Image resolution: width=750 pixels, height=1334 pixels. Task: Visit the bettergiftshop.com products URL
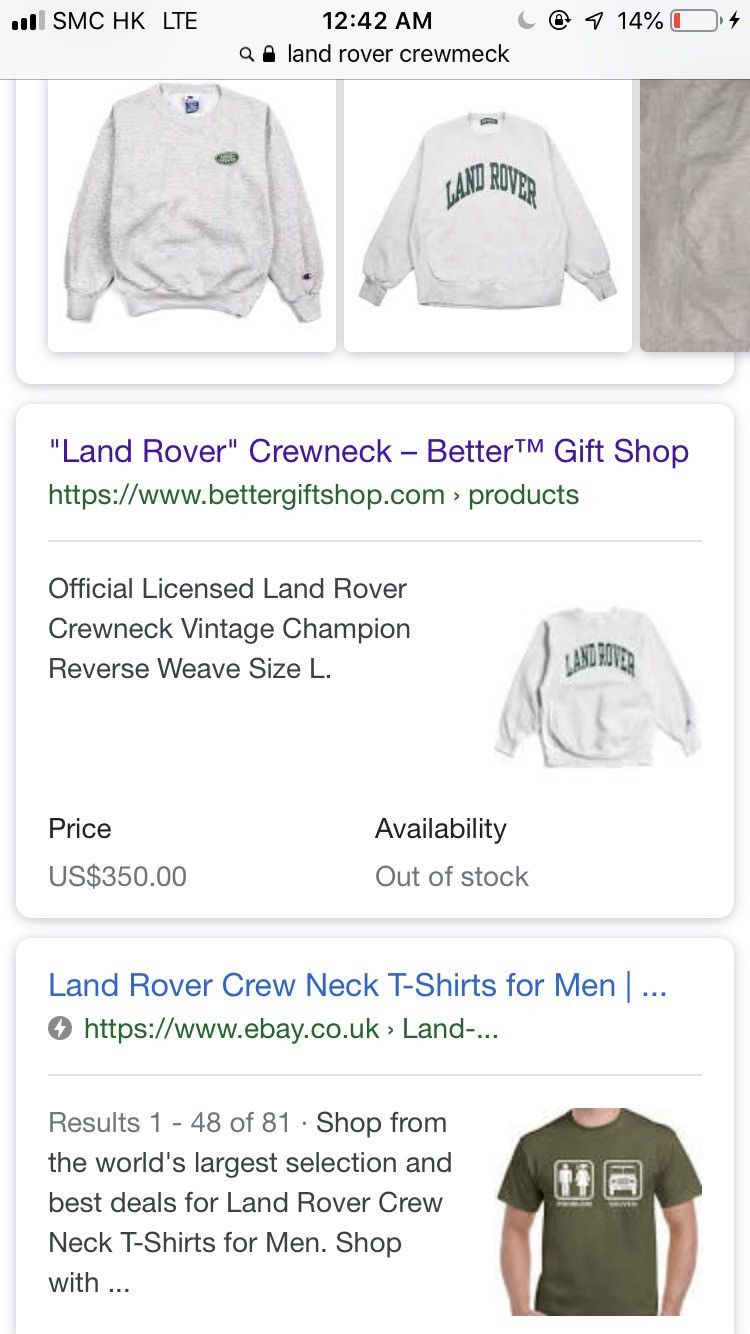[x=313, y=495]
